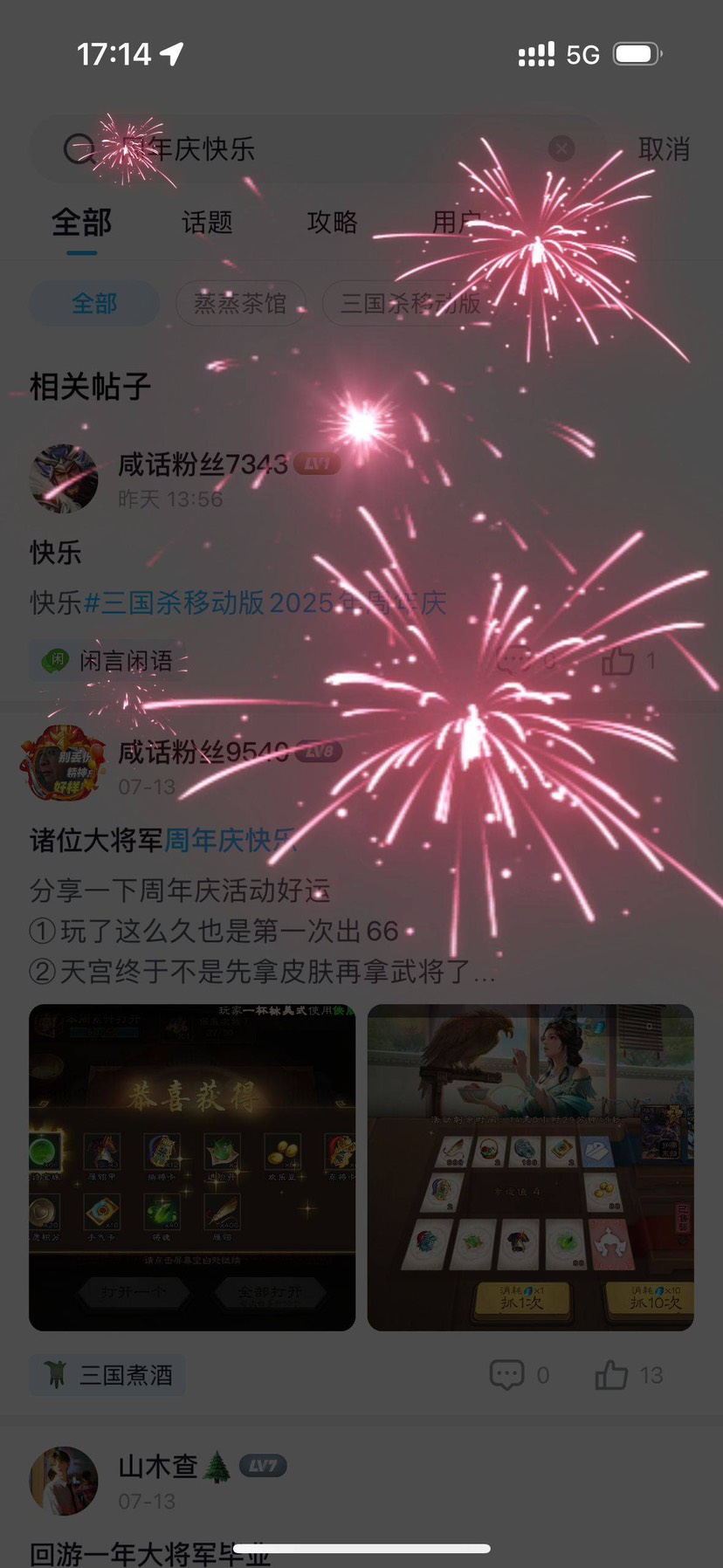Viewport: 723px width, 1568px height.
Task: Tap the search field containing 周年庆快乐
Action: [306, 149]
